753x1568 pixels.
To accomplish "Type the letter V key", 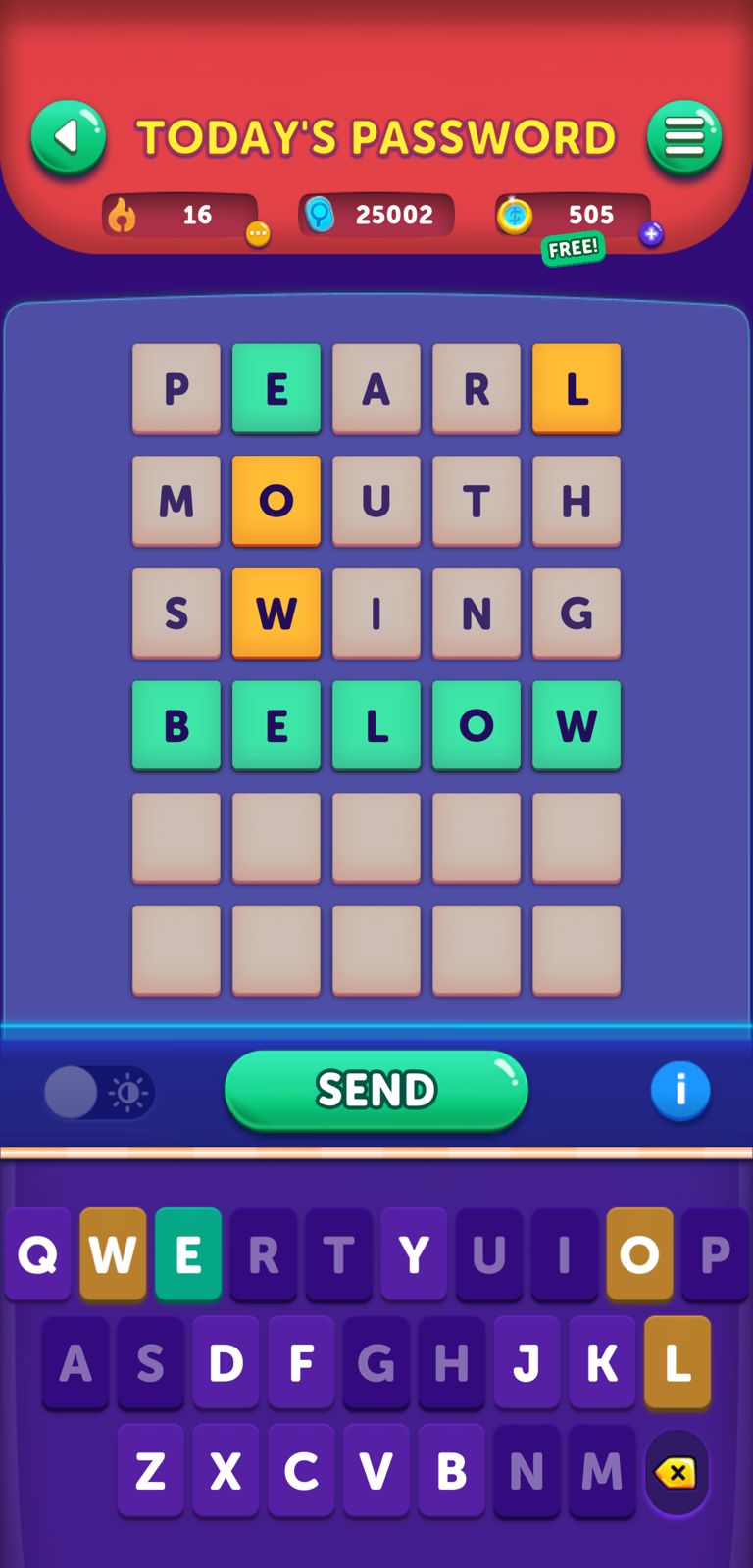I will [376, 1470].
